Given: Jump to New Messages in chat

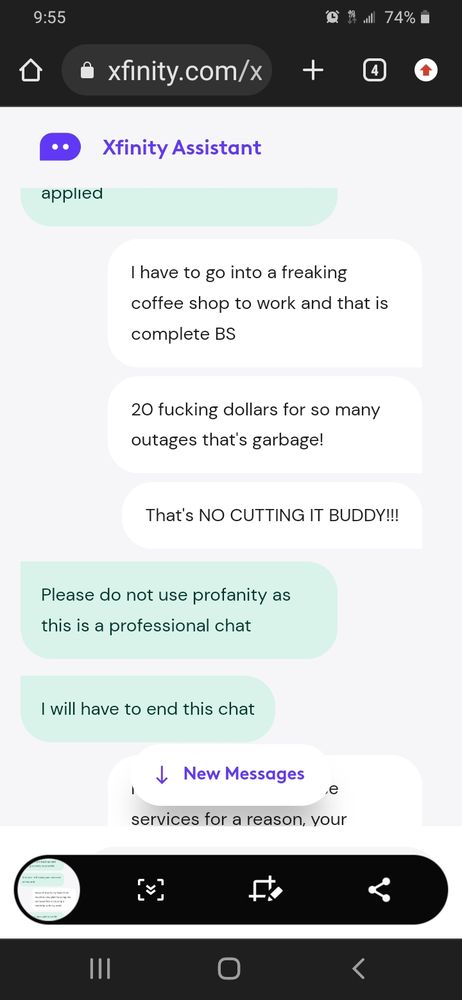Looking at the screenshot, I should [230, 774].
